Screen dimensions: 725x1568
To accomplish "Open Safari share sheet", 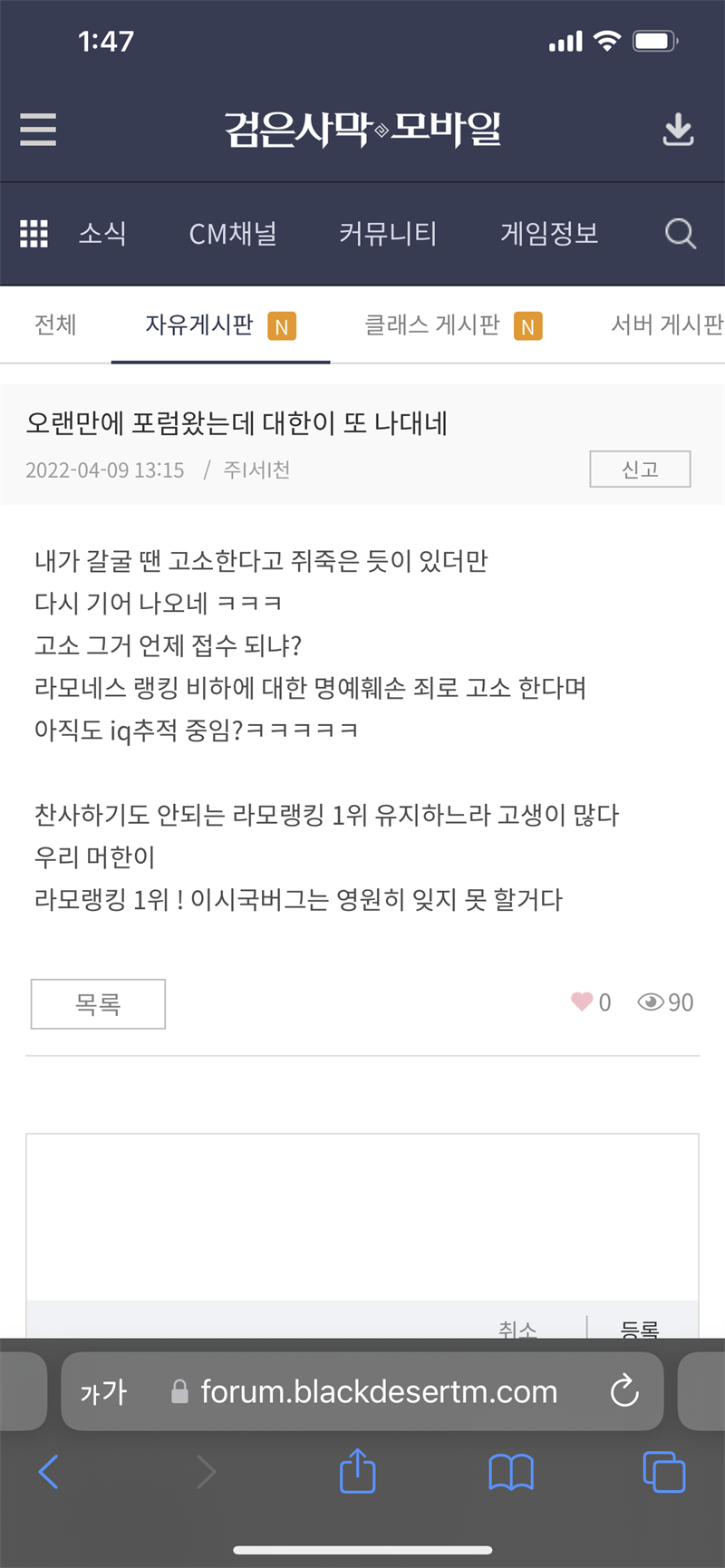I will (357, 1470).
